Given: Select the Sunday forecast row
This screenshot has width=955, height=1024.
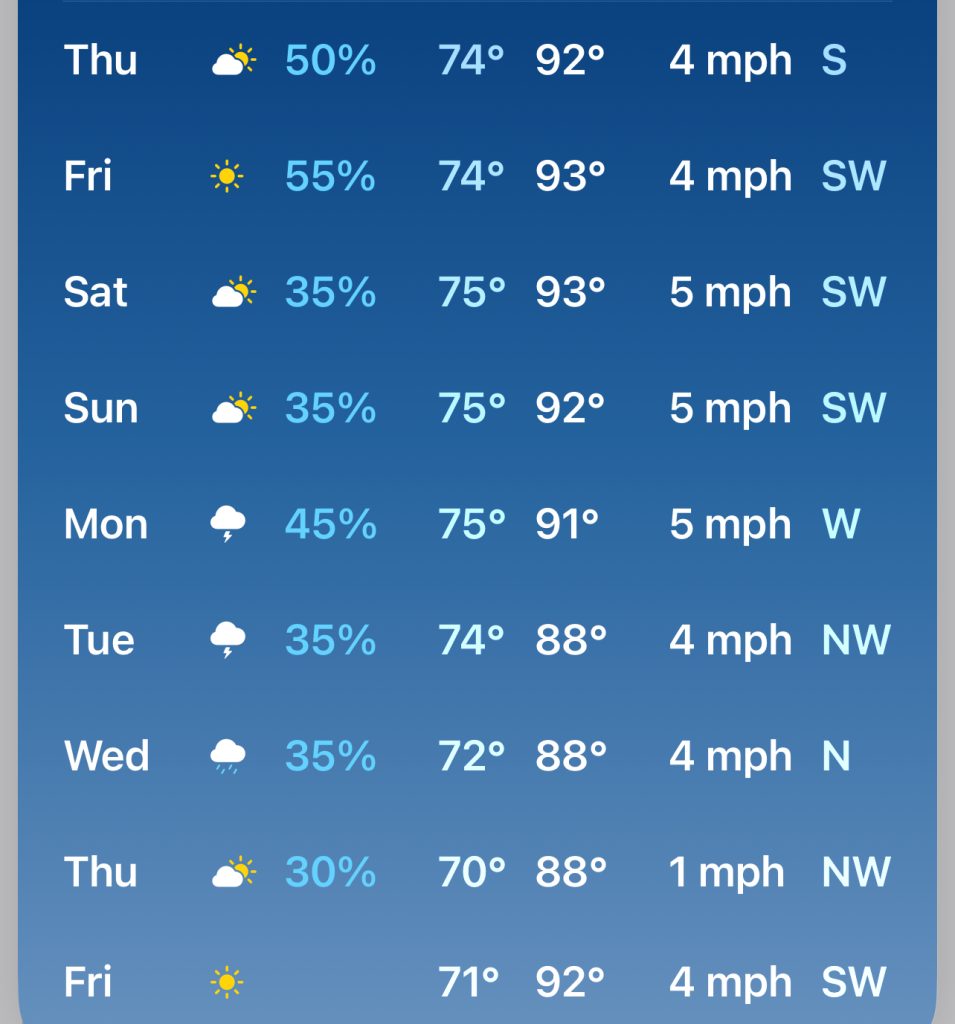Looking at the screenshot, I should pyautogui.click(x=477, y=409).
